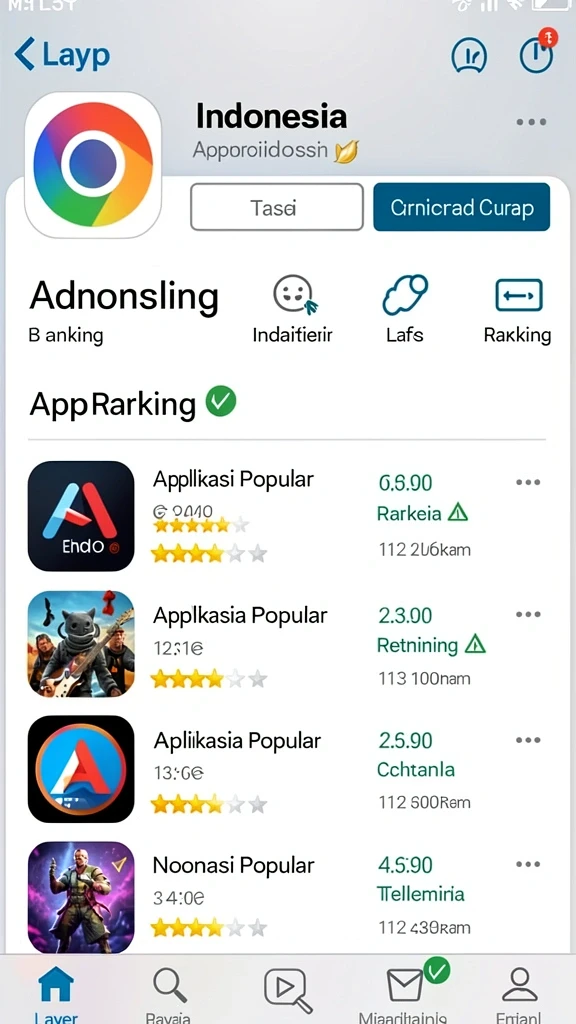The height and width of the screenshot is (1024, 576).
Task: Tap the Crnicrad Curap button
Action: click(462, 207)
